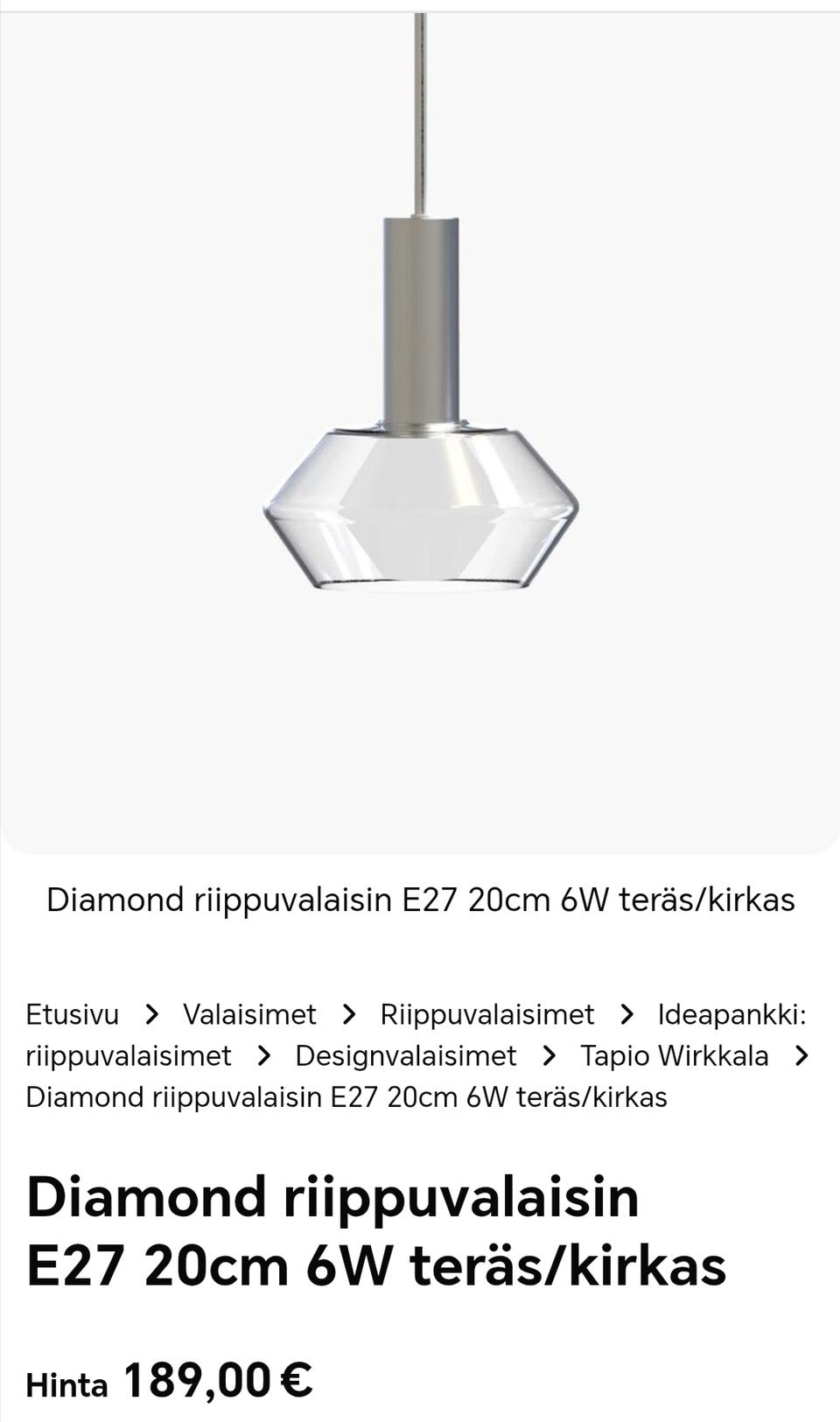Click the second chevron in the breadcrumb trail
The image size is (840, 1422).
click(350, 1014)
